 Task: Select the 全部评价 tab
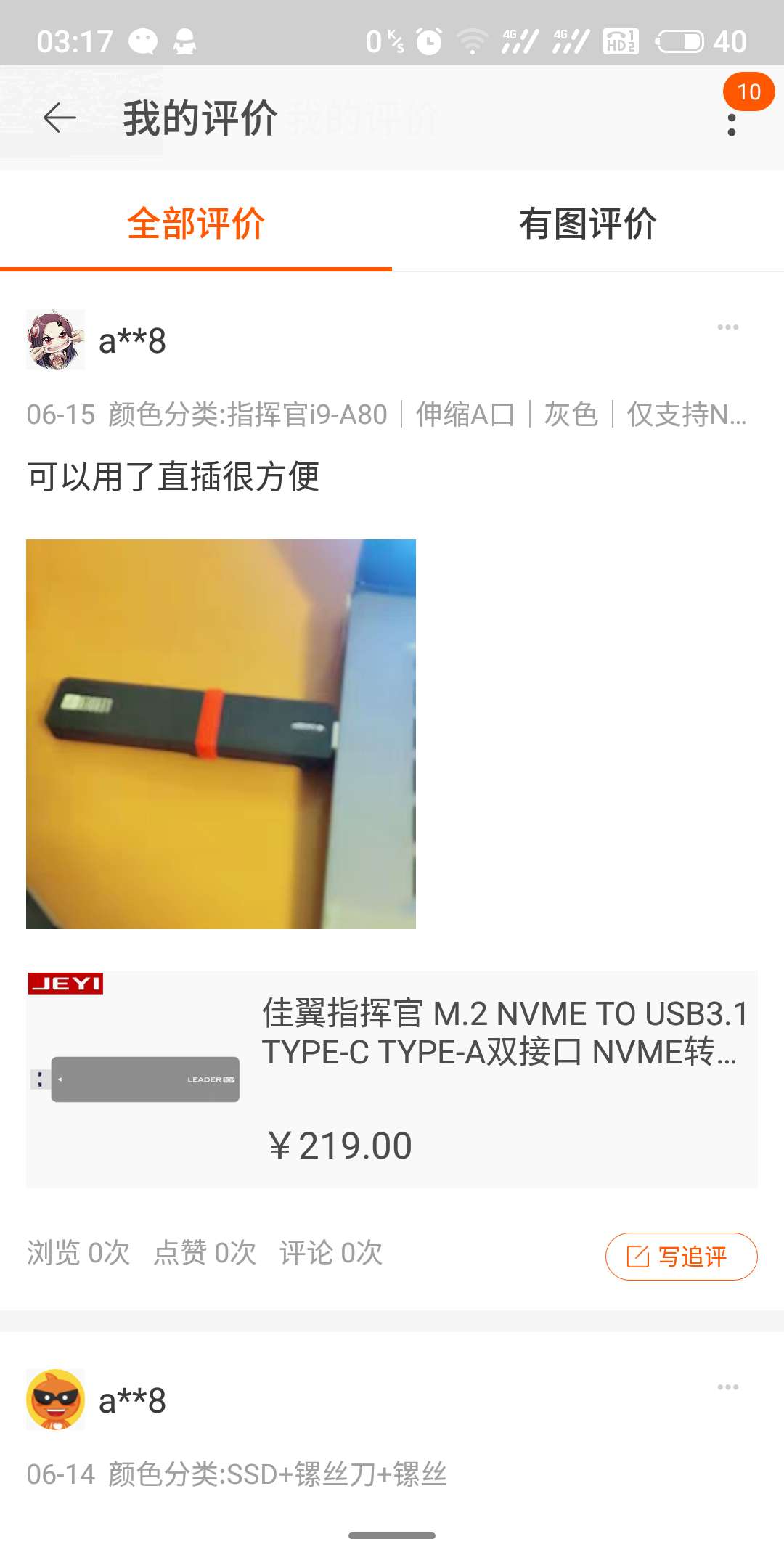coord(196,224)
